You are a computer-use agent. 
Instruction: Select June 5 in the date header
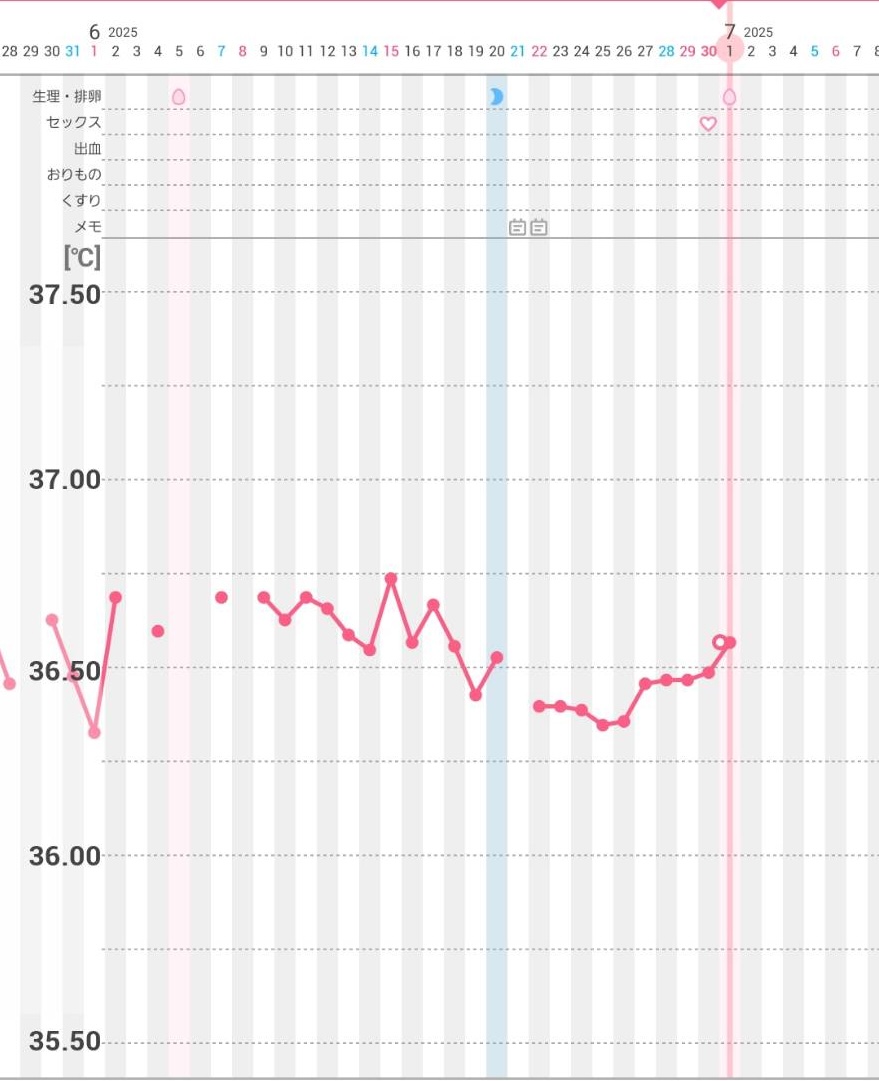pyautogui.click(x=179, y=50)
